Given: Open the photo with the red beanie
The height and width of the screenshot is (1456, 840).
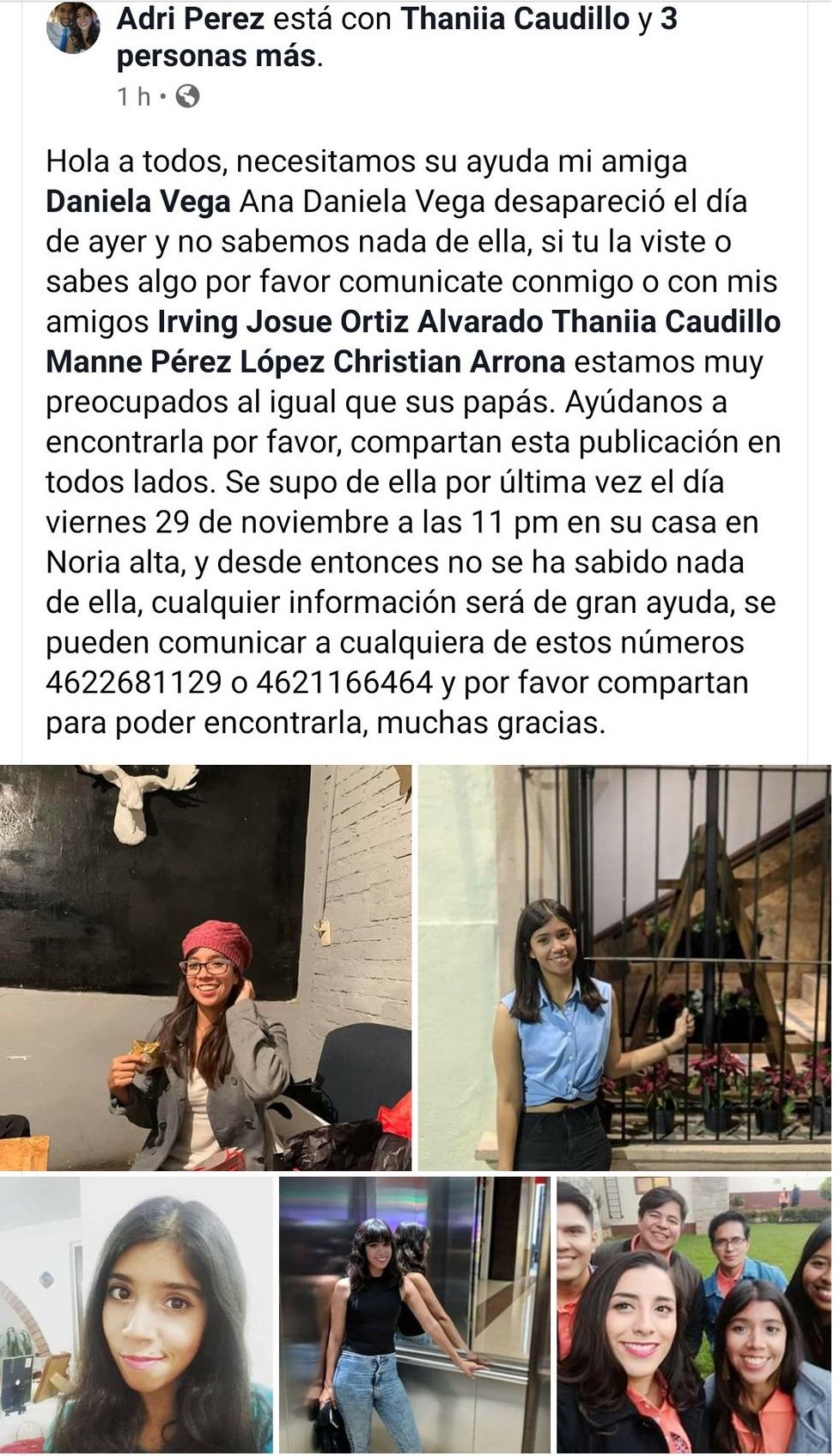Looking at the screenshot, I should point(205,968).
